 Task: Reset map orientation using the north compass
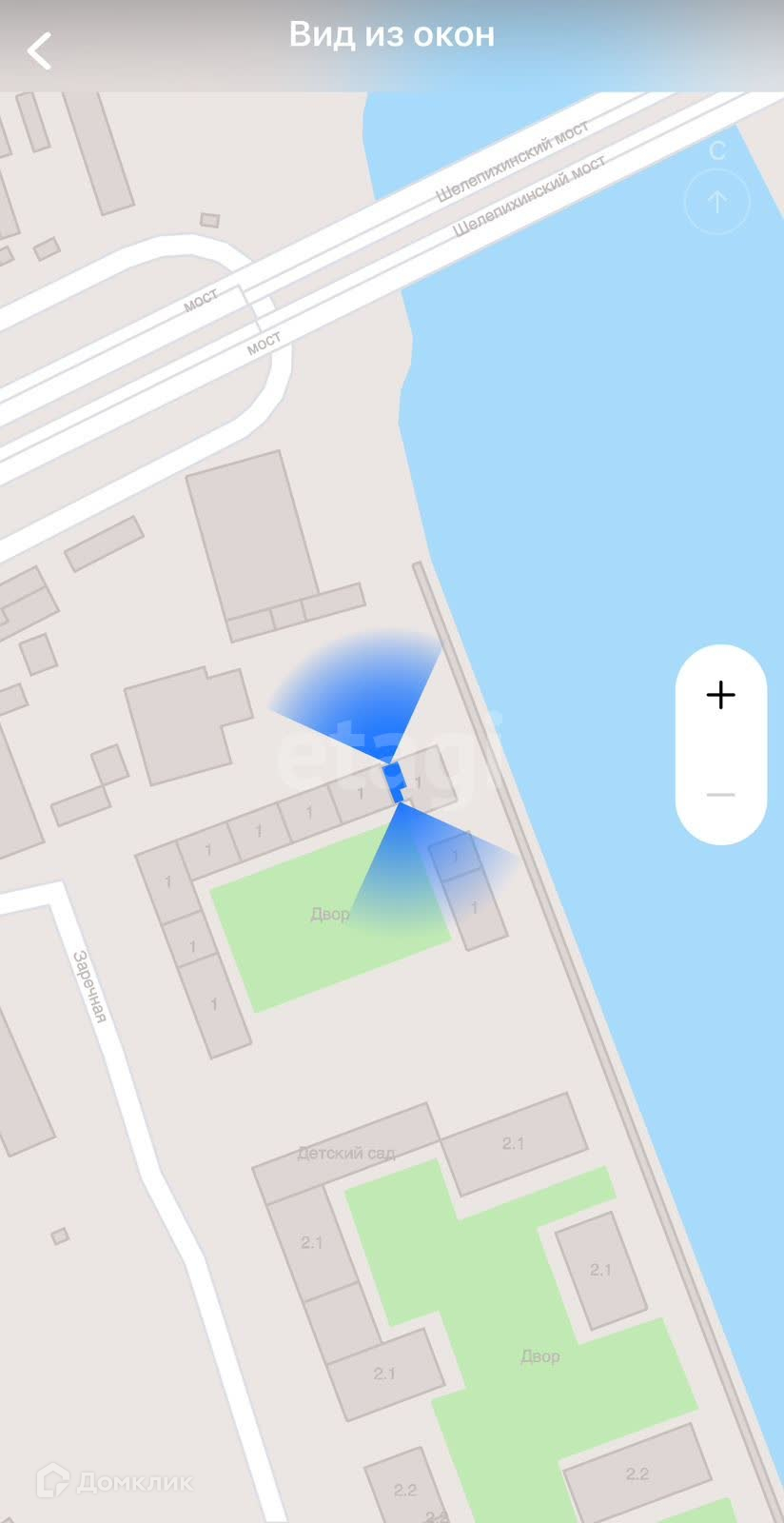pos(717,201)
